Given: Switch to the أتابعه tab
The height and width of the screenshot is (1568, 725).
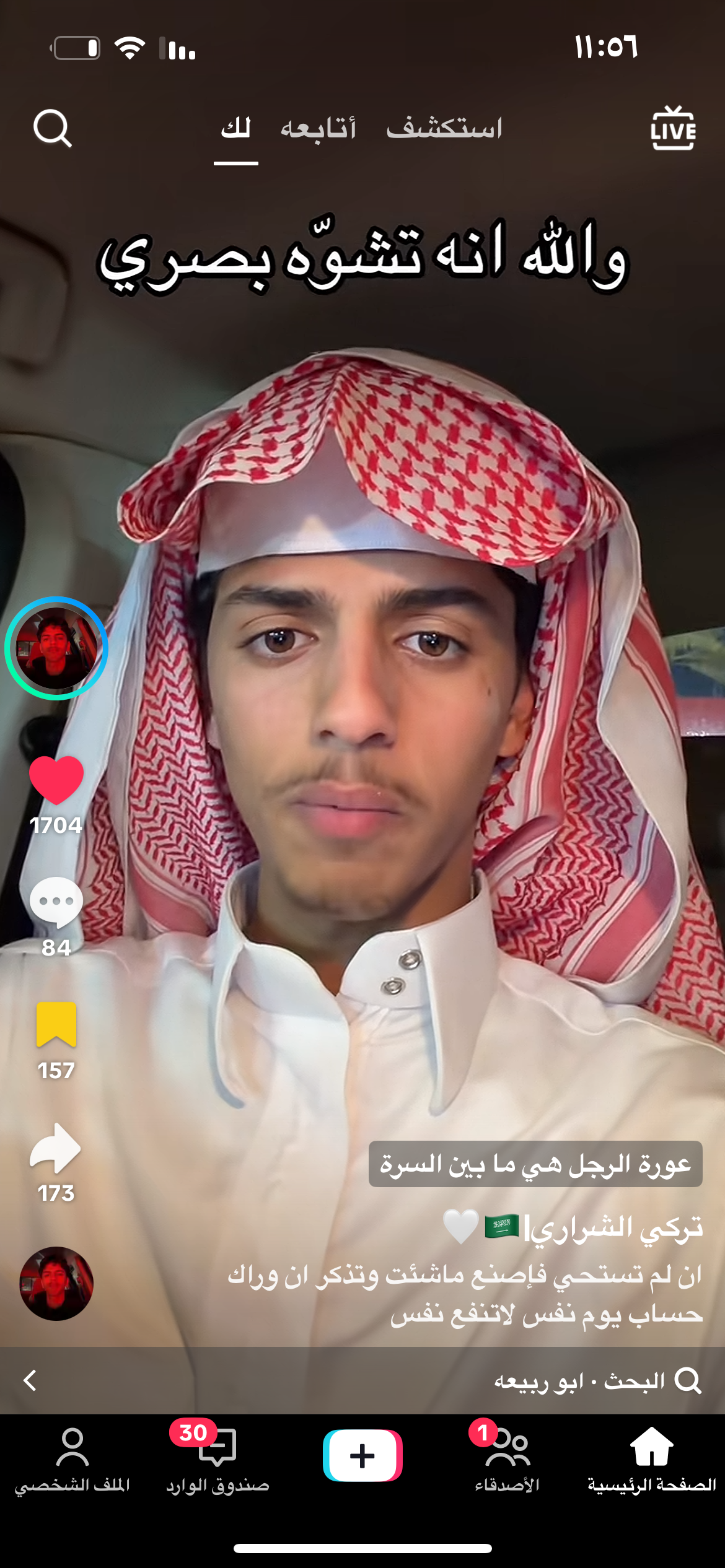Looking at the screenshot, I should pyautogui.click(x=319, y=128).
